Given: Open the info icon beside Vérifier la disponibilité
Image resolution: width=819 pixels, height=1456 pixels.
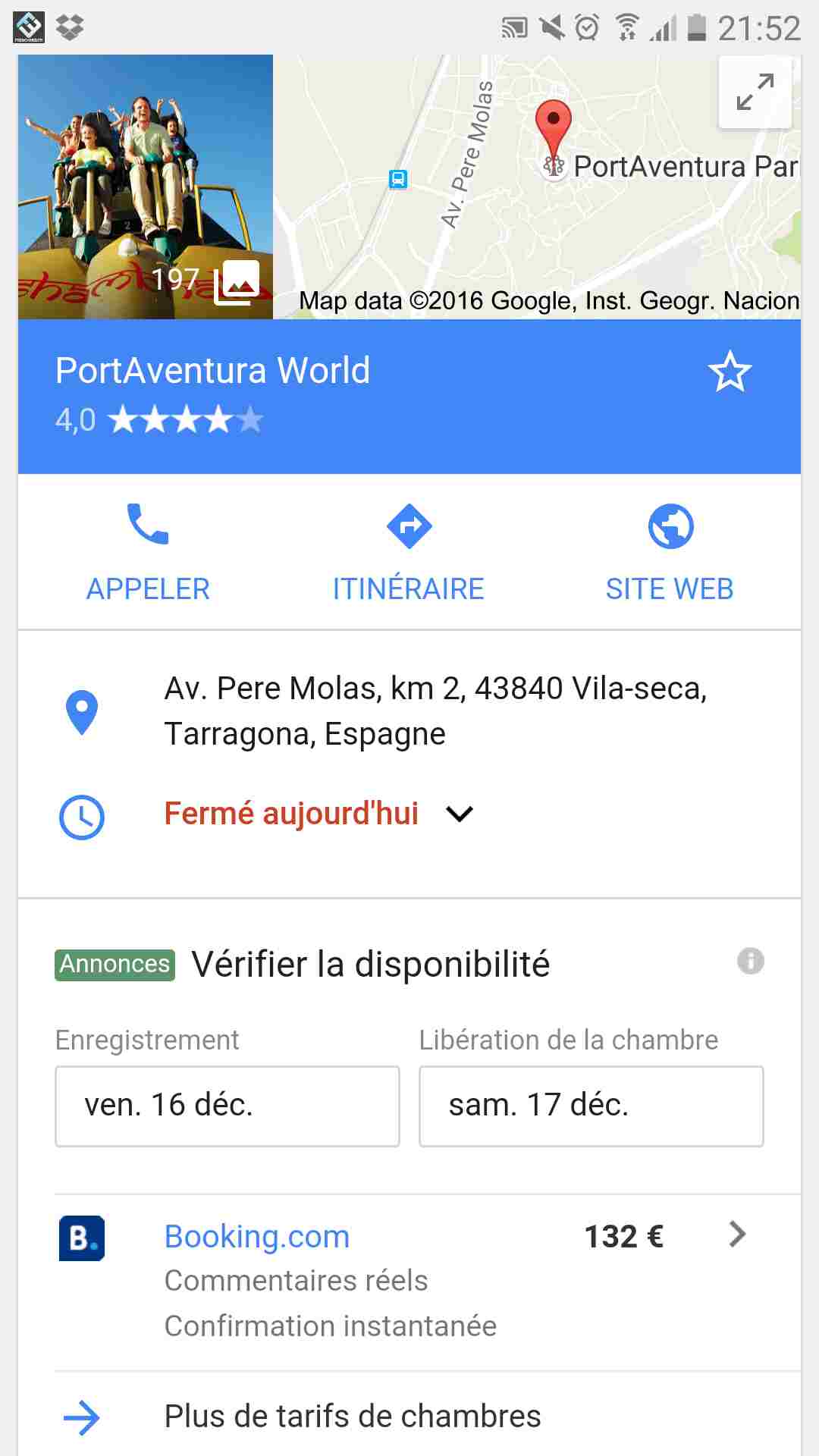Looking at the screenshot, I should (x=751, y=961).
